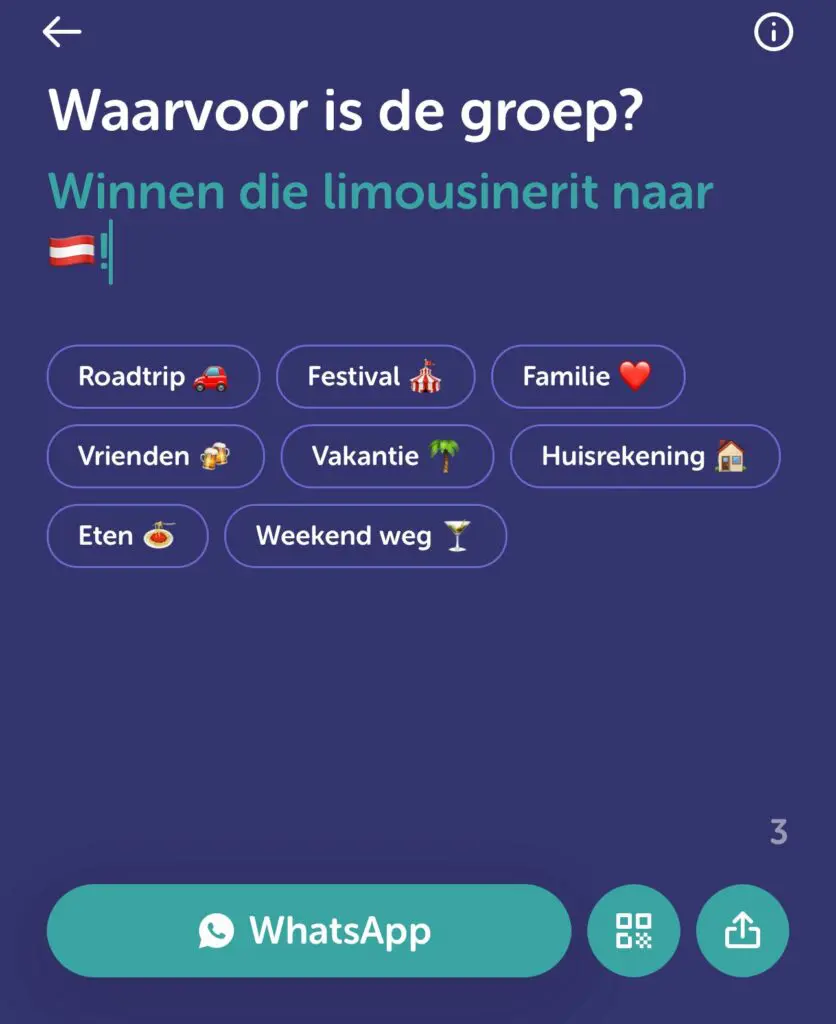
Task: Share the group via WhatsApp
Action: pos(309,931)
